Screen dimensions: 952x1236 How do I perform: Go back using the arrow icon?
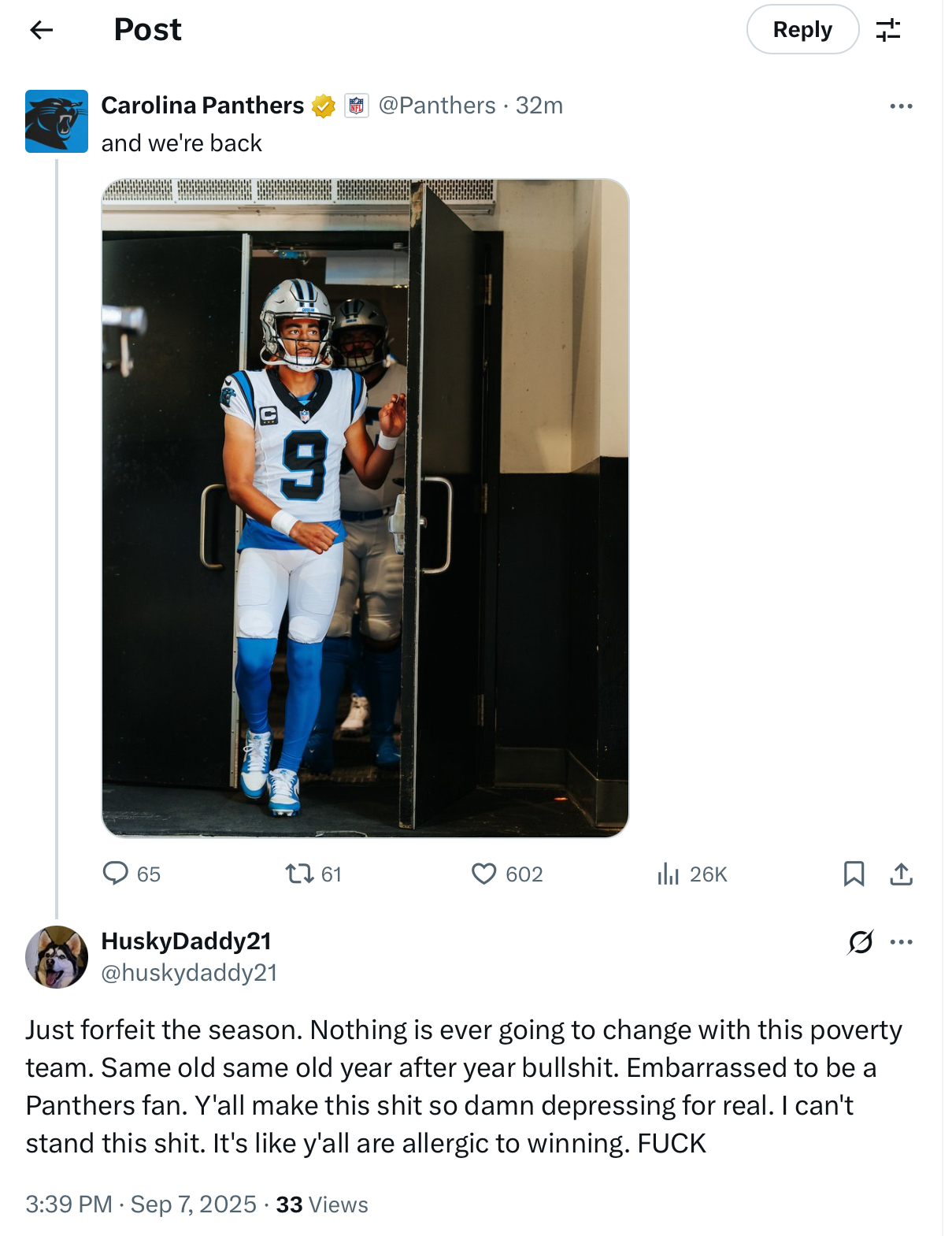point(41,30)
